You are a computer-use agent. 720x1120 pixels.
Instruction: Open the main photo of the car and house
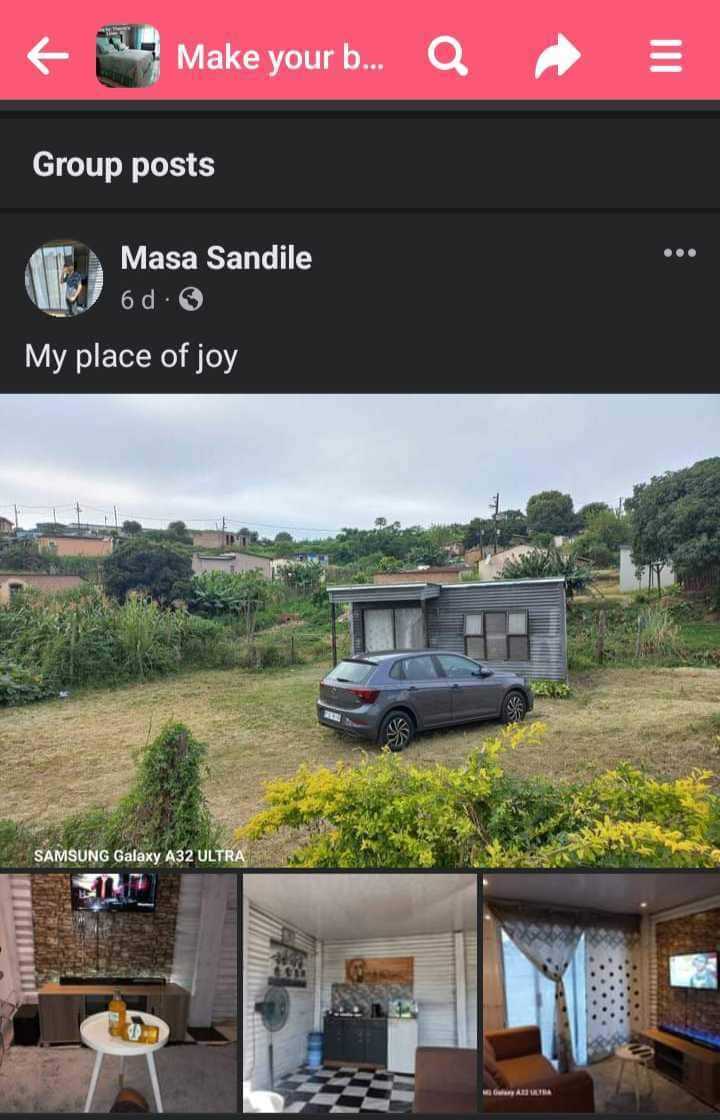pos(360,630)
